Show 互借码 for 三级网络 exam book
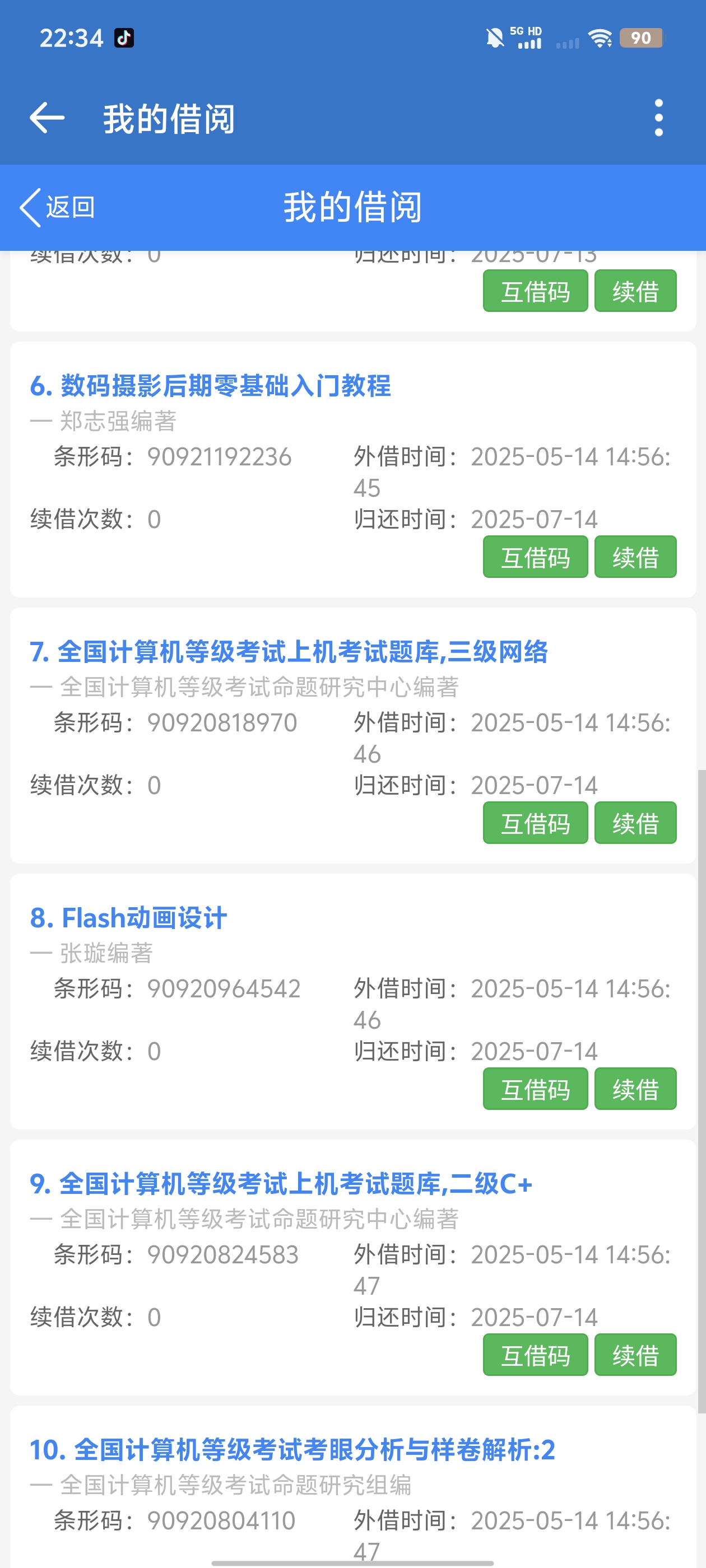This screenshot has width=706, height=1568. 535,823
